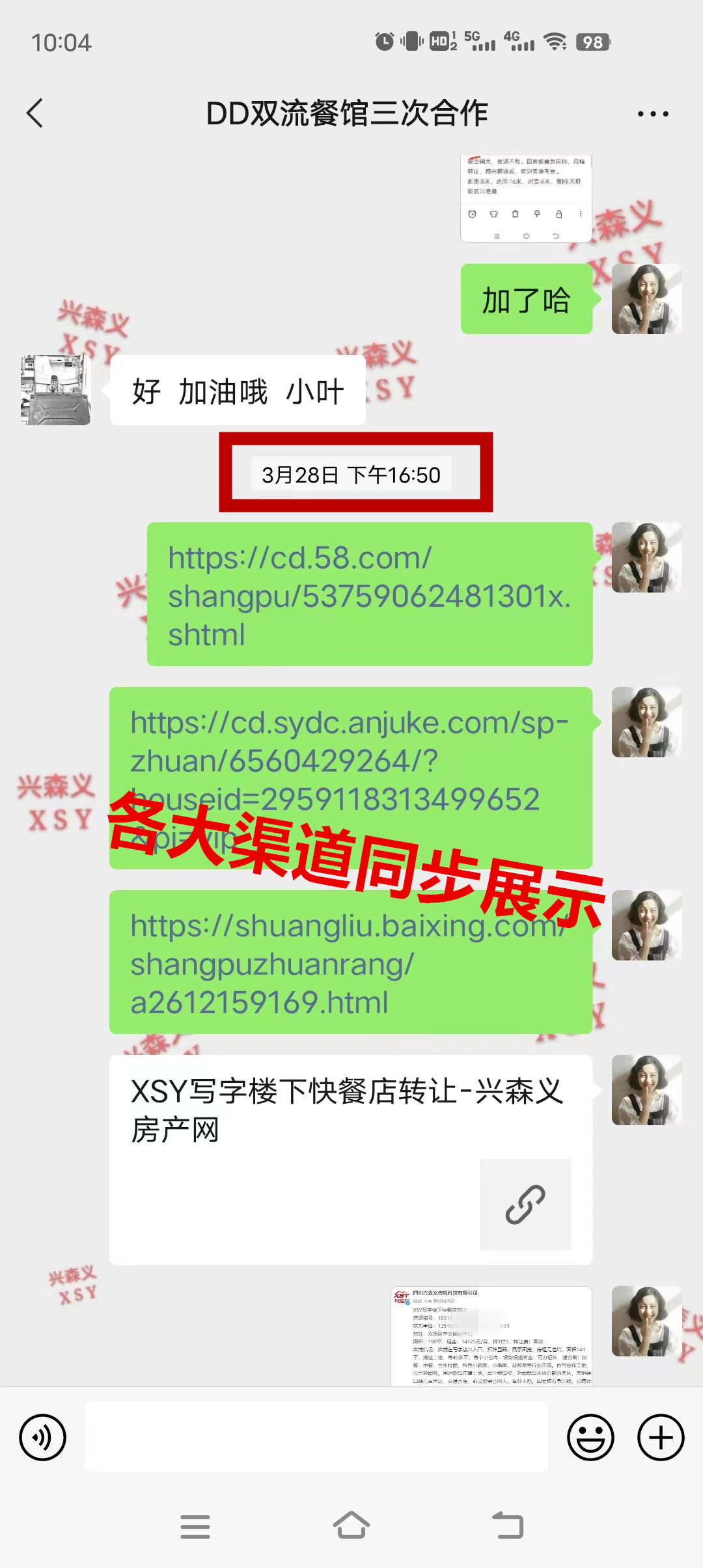Tap the avatar next to 加了哈 message
Screen dimensions: 703x1568
(x=646, y=300)
